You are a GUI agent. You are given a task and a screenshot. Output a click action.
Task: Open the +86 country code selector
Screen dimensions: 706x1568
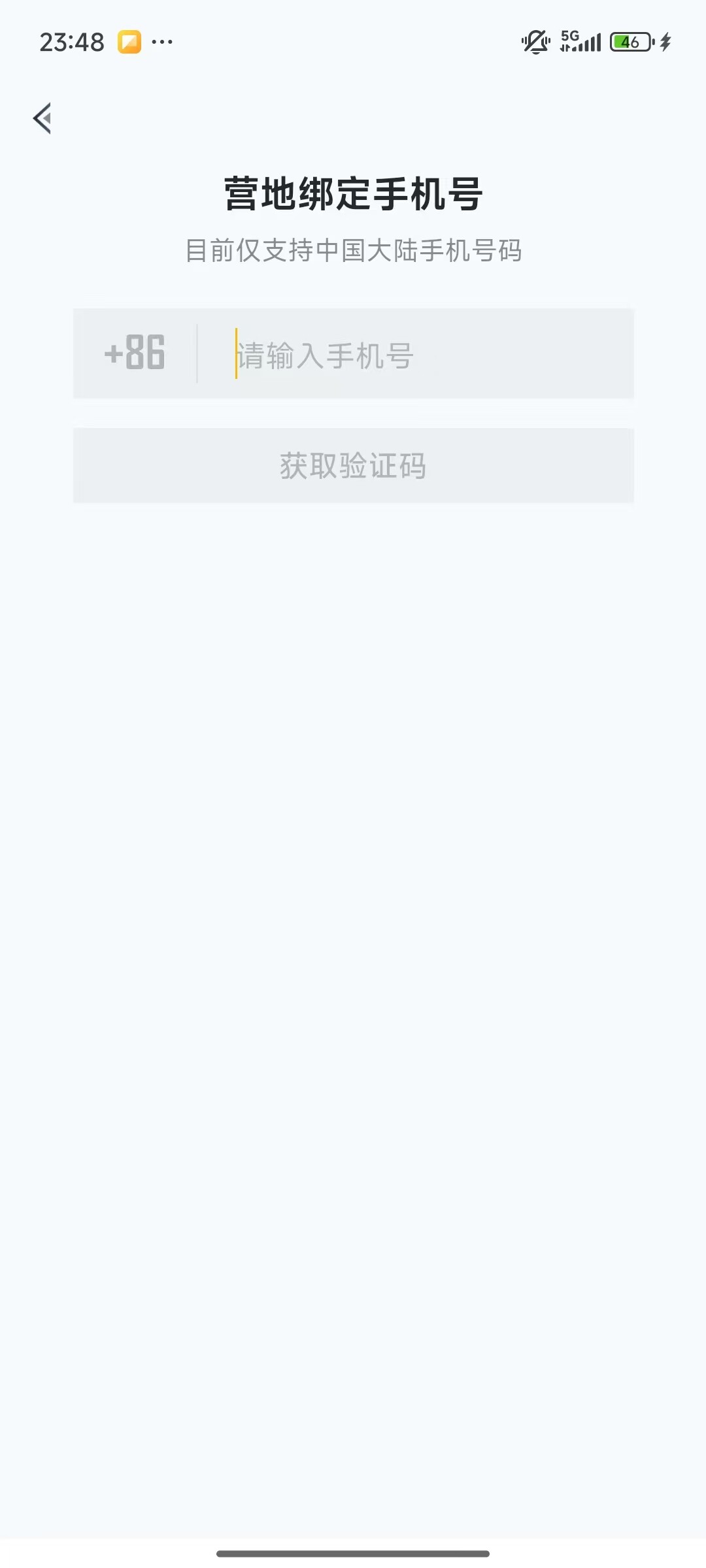[x=134, y=353]
